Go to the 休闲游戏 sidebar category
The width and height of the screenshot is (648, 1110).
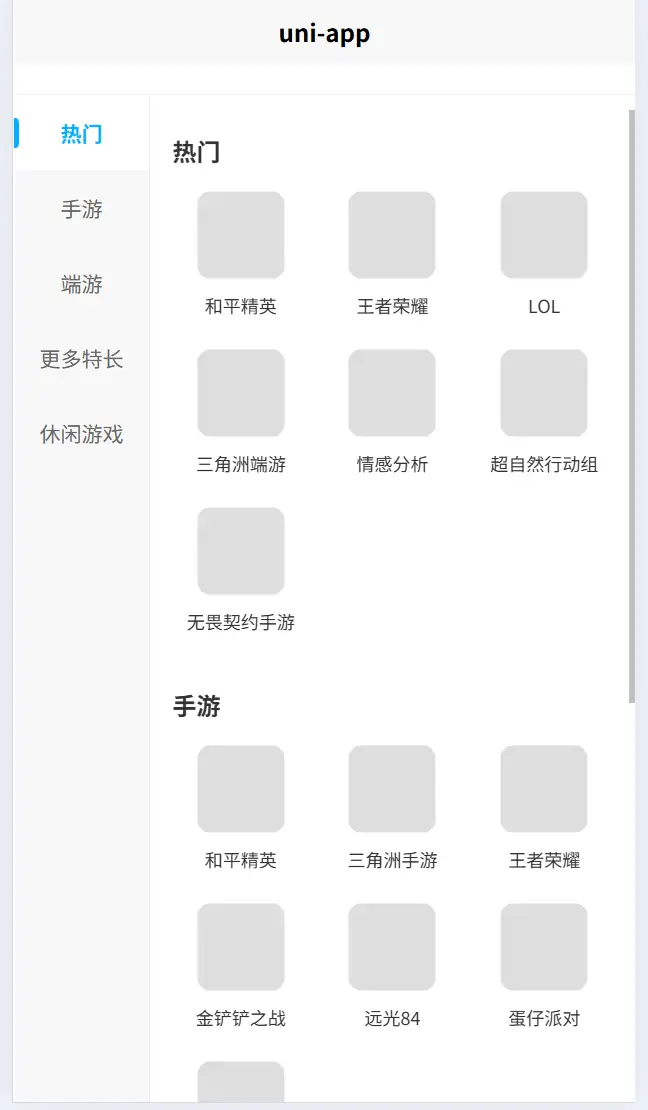81,433
